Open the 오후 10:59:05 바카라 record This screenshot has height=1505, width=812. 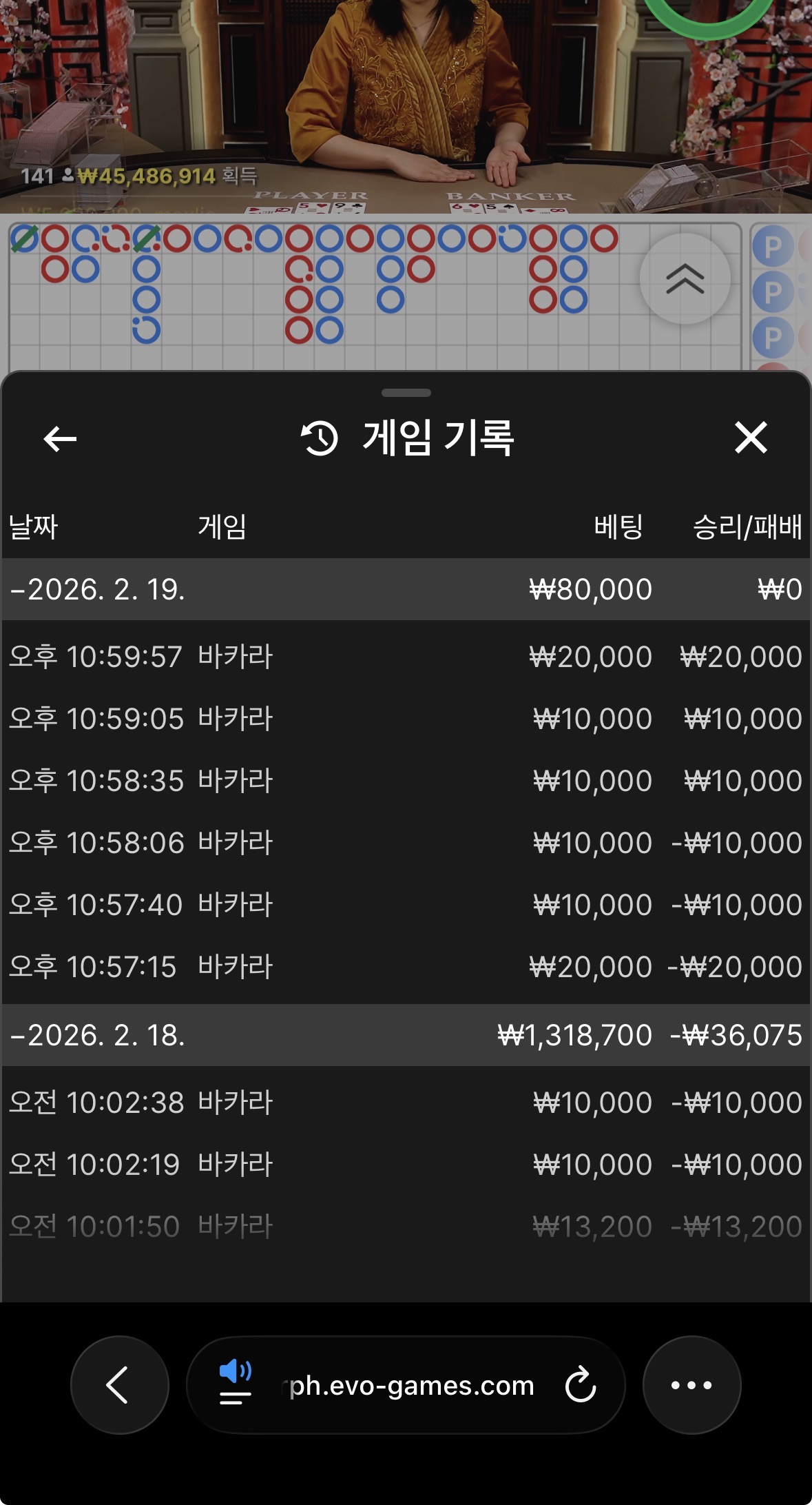406,719
